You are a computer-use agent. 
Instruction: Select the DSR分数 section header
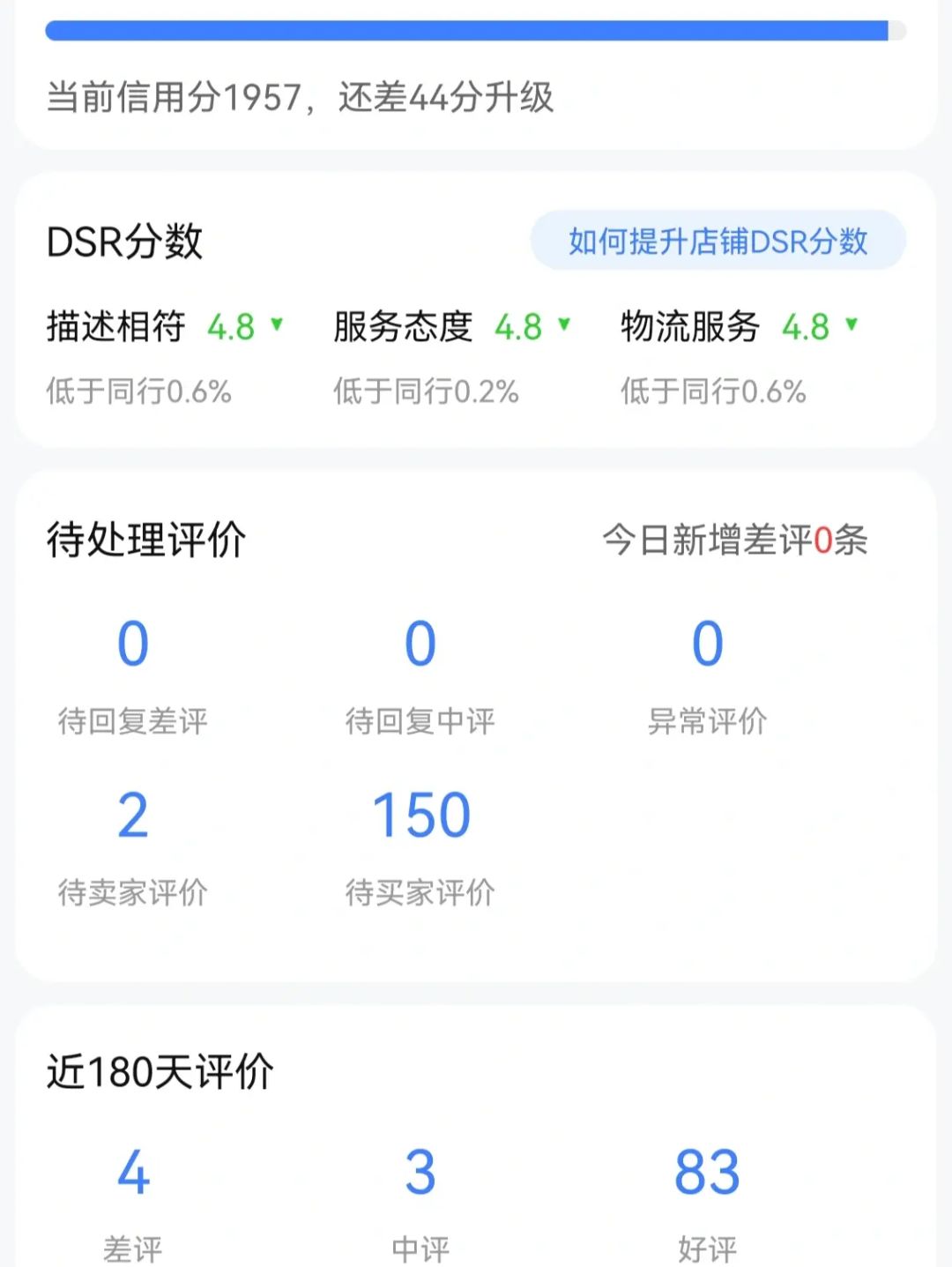point(123,240)
